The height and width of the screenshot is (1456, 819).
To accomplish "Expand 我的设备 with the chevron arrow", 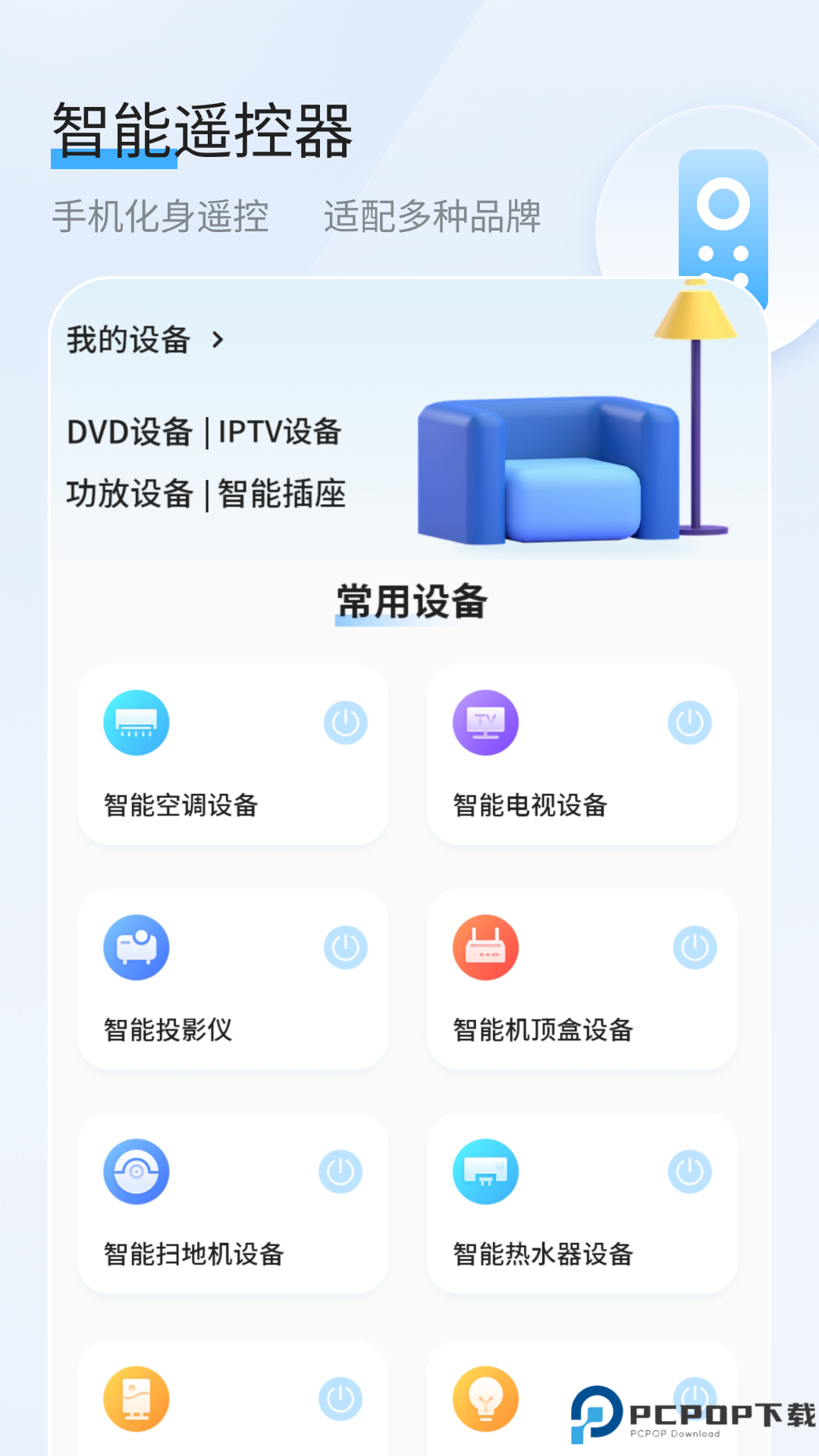I will tap(218, 340).
